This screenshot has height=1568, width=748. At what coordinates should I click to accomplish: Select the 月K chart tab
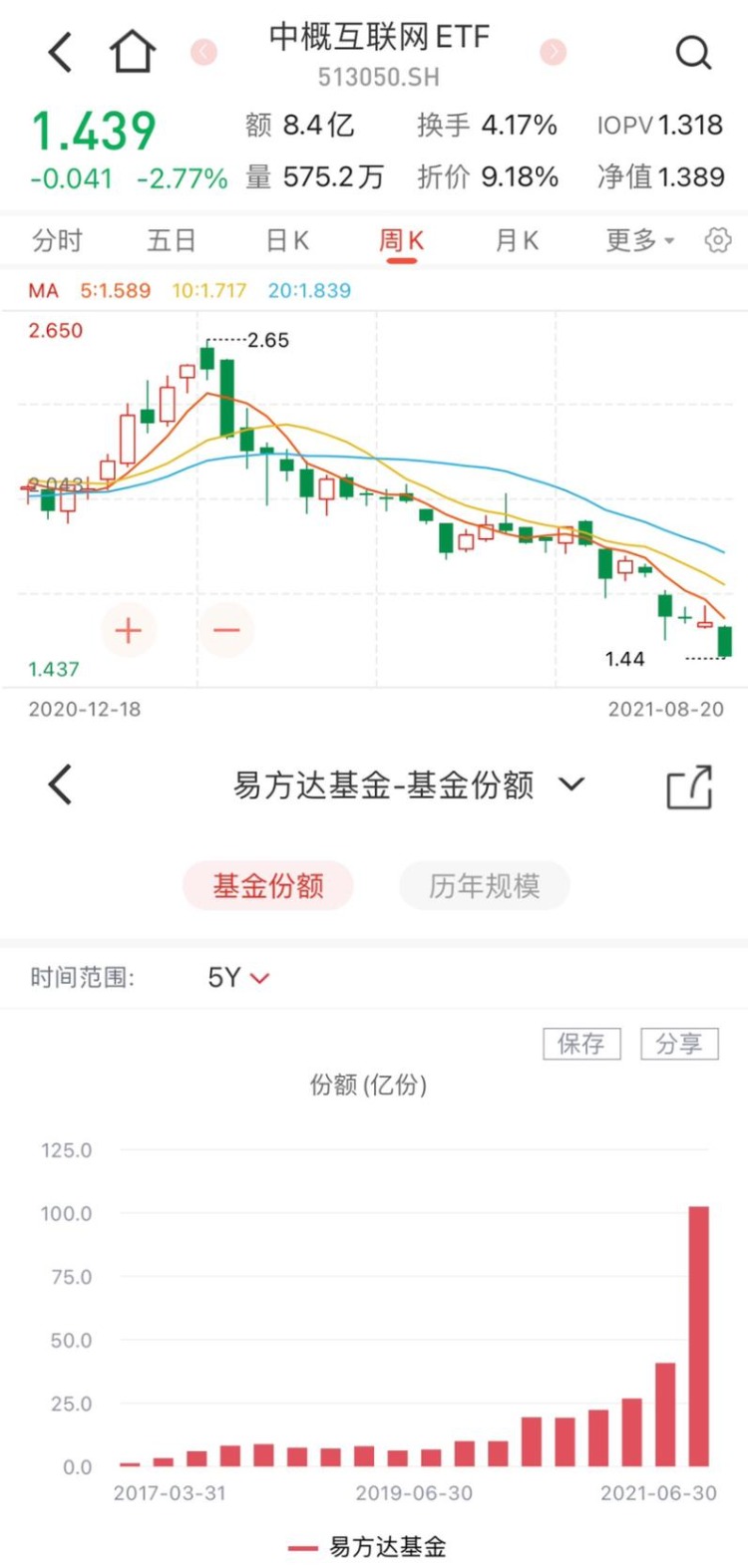pos(517,240)
